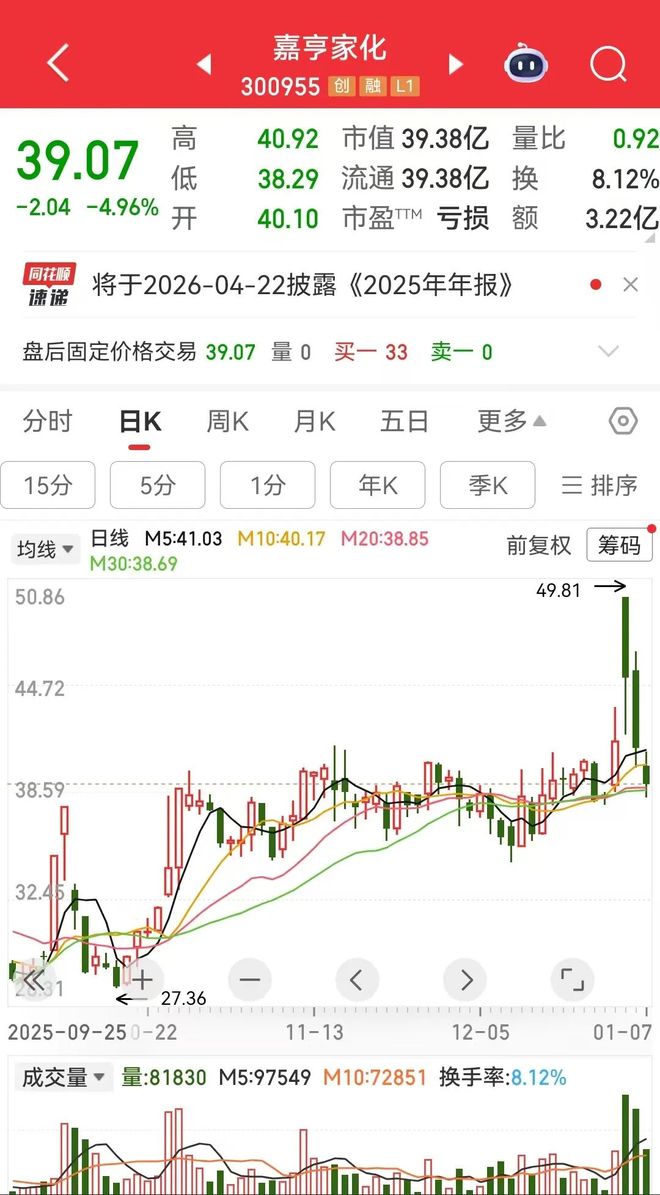660x1195 pixels.
Task: Open chart settings hexagon icon
Action: coord(622,421)
